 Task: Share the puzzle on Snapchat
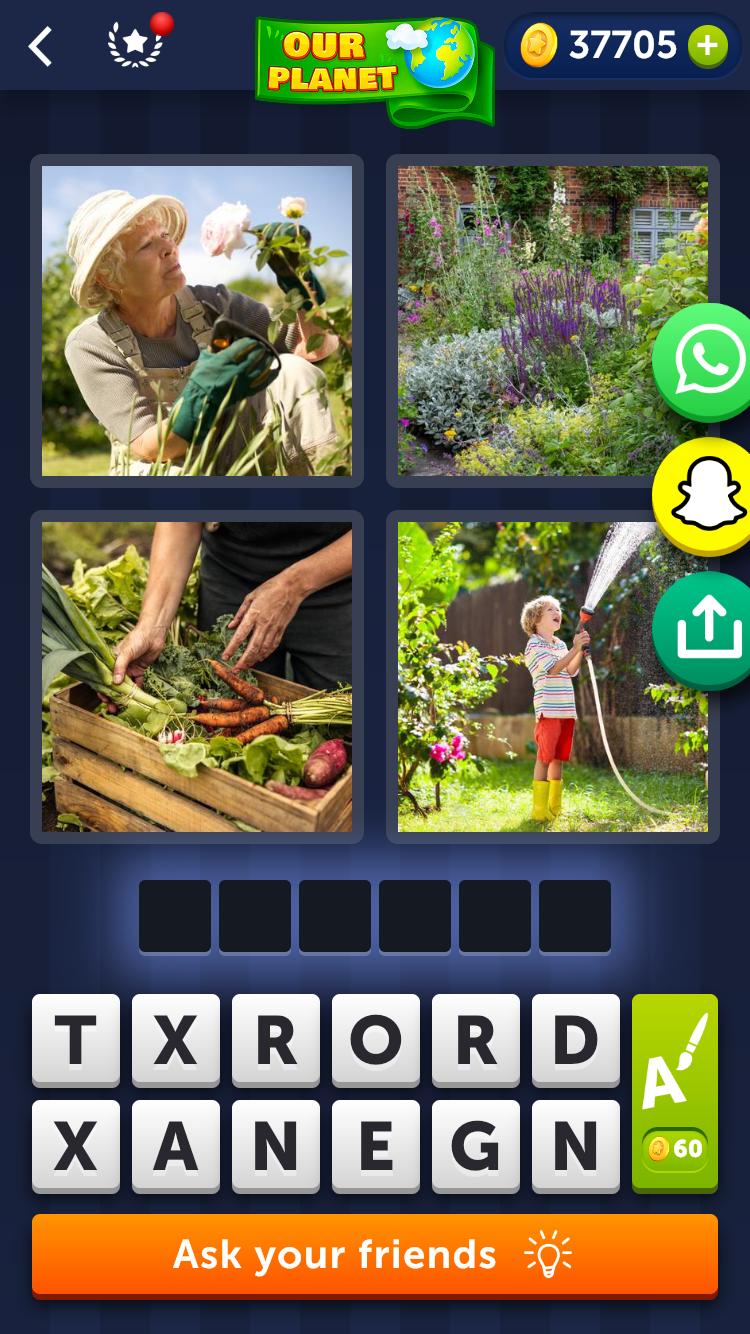[707, 496]
